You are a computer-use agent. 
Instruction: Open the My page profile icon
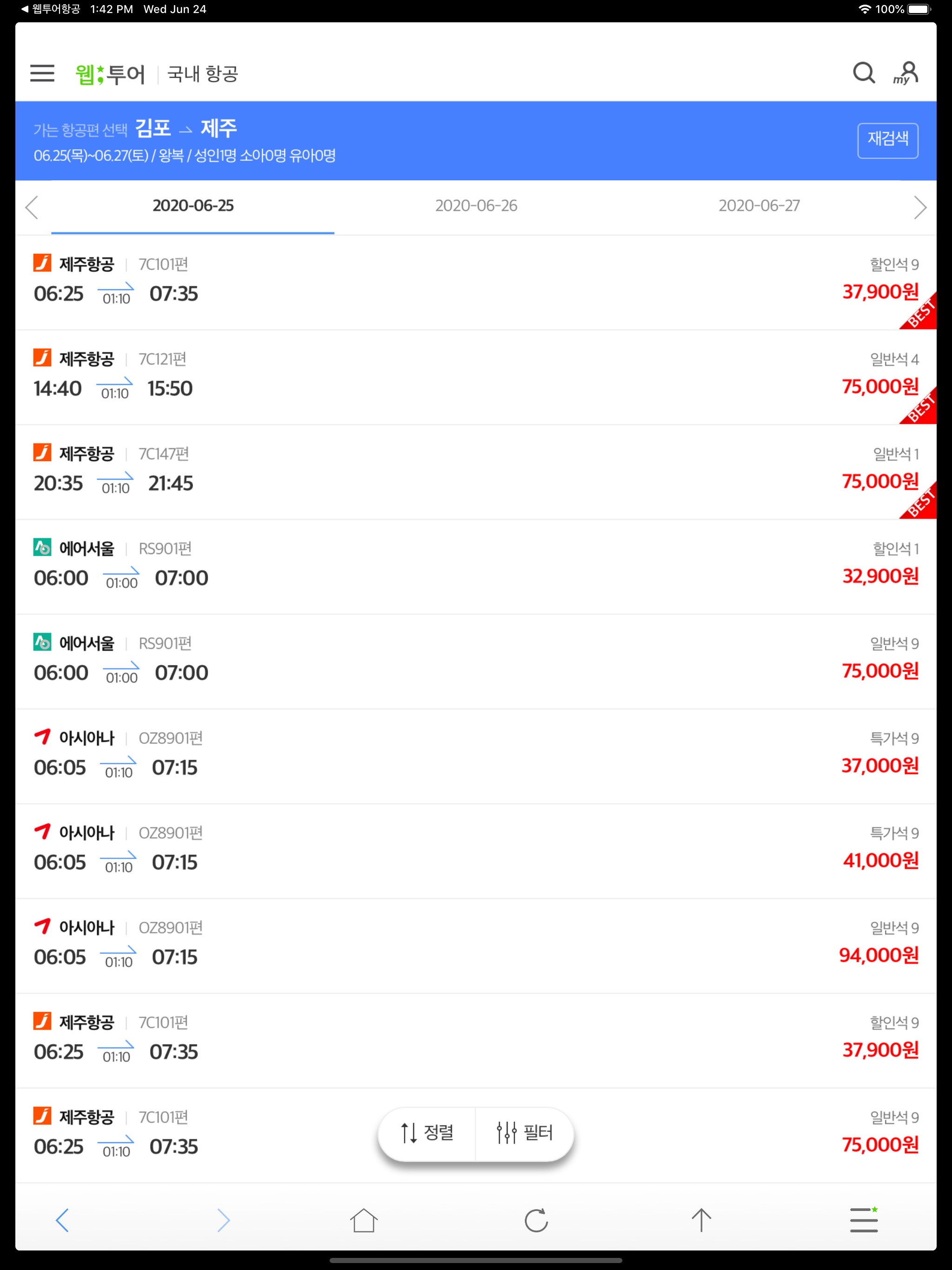click(x=906, y=73)
